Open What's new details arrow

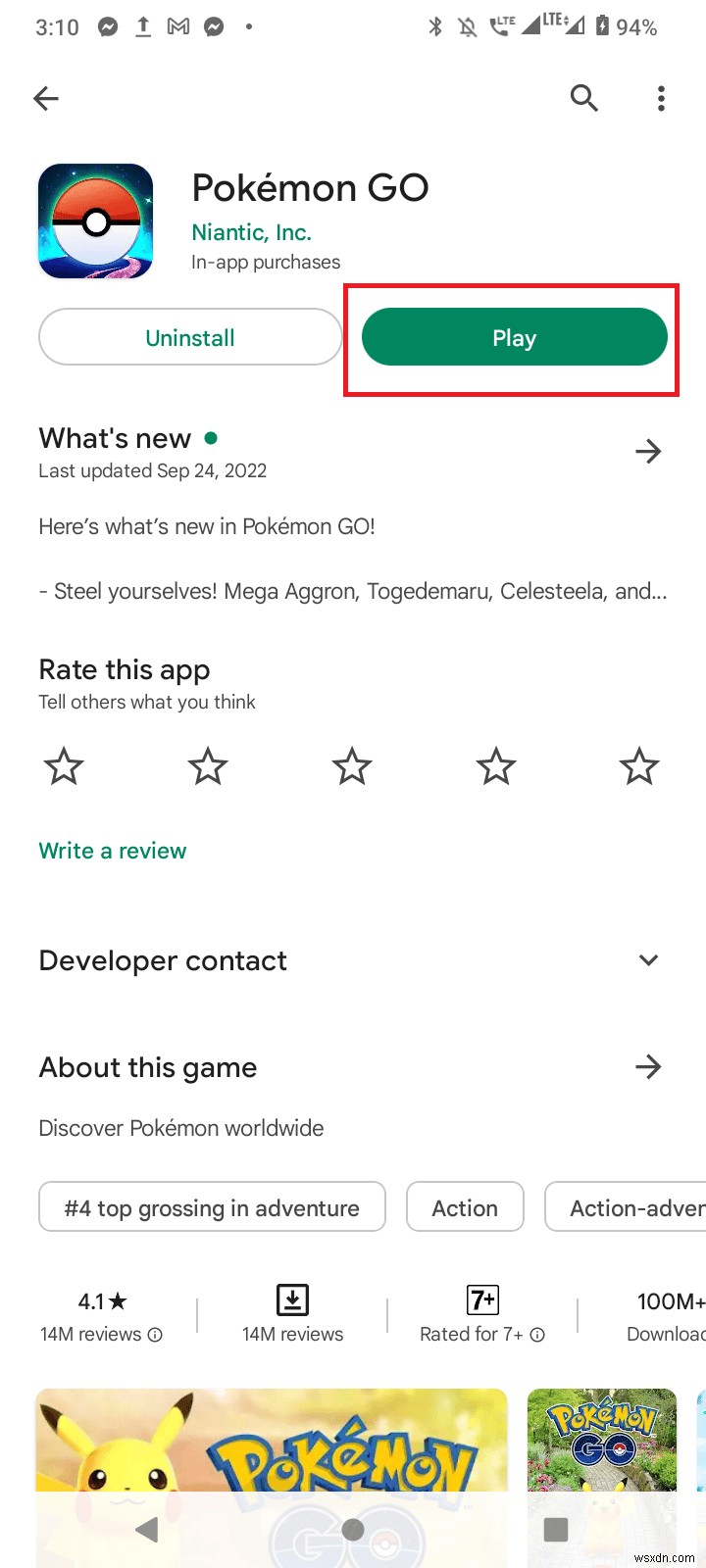pos(647,452)
